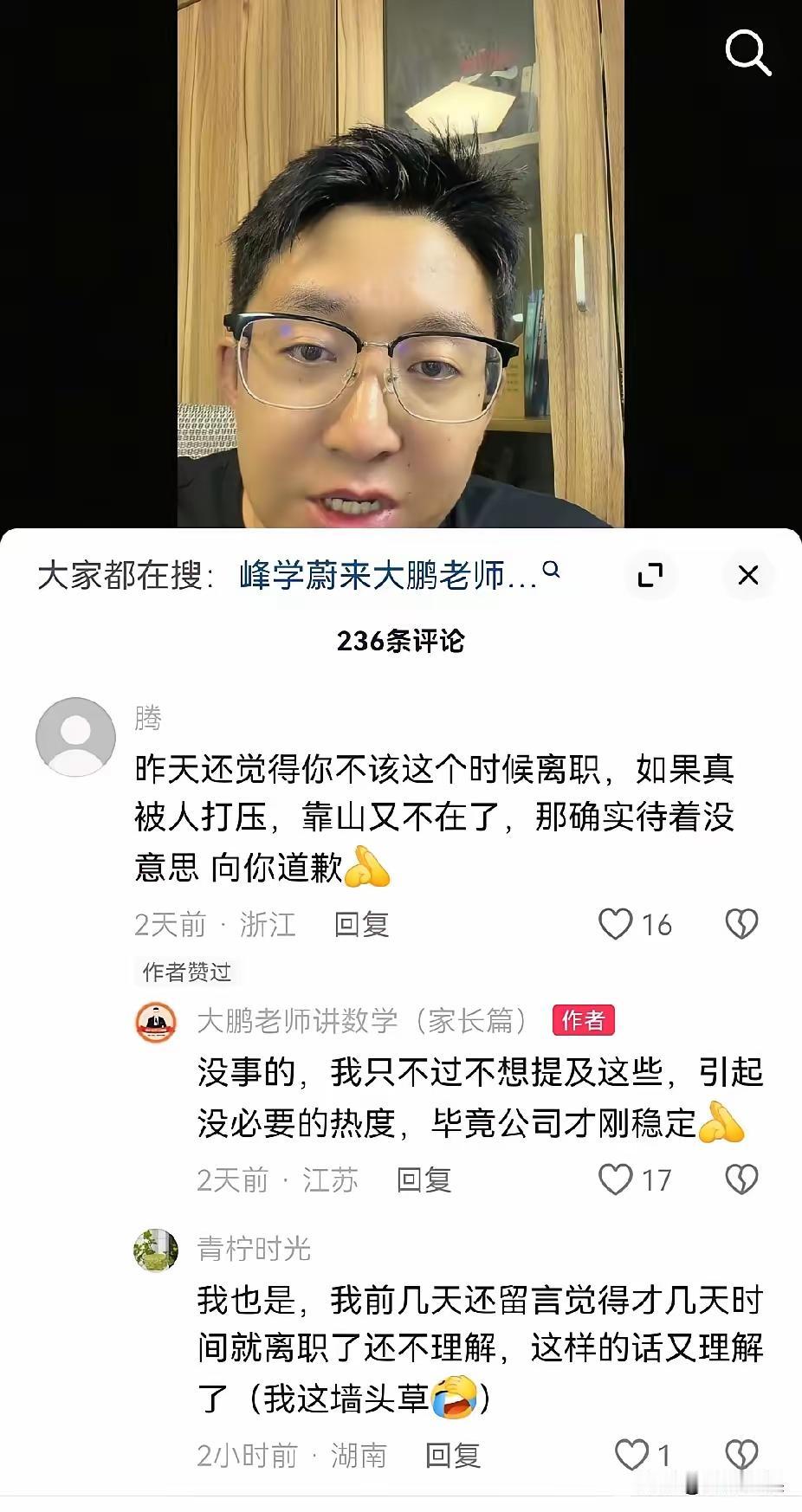The width and height of the screenshot is (802, 1512).
Task: Open 大鹏老师讲数学's profile picture
Action: click(154, 1024)
